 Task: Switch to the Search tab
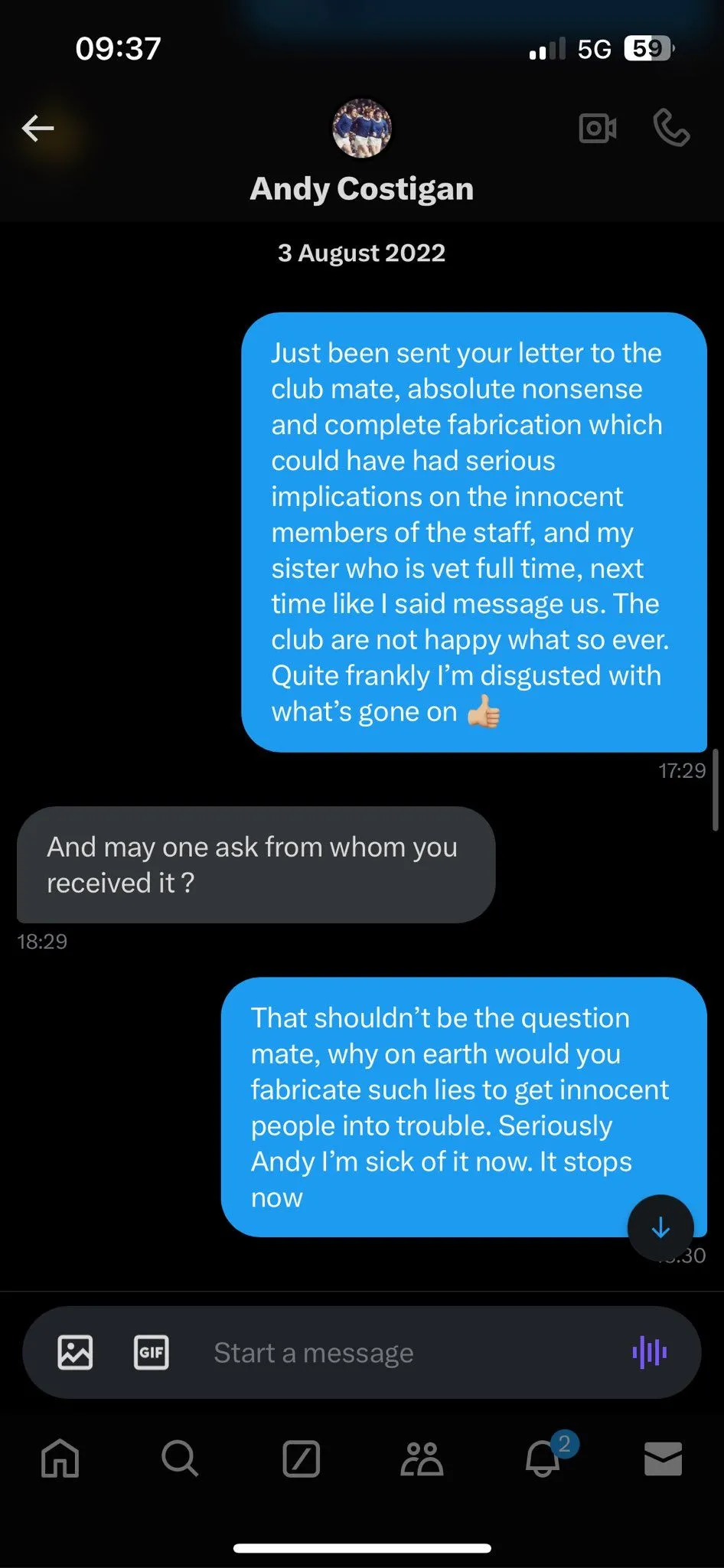point(180,1459)
